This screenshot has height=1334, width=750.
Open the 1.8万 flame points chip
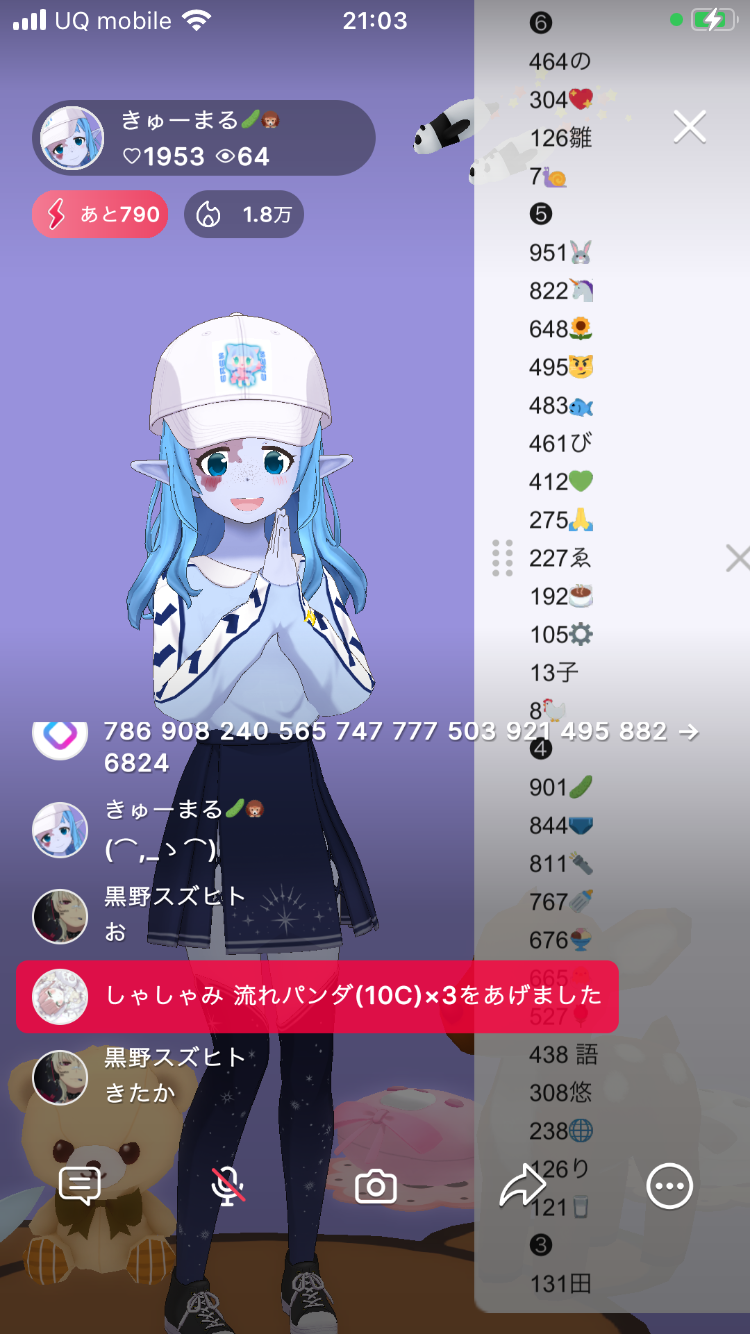[244, 214]
